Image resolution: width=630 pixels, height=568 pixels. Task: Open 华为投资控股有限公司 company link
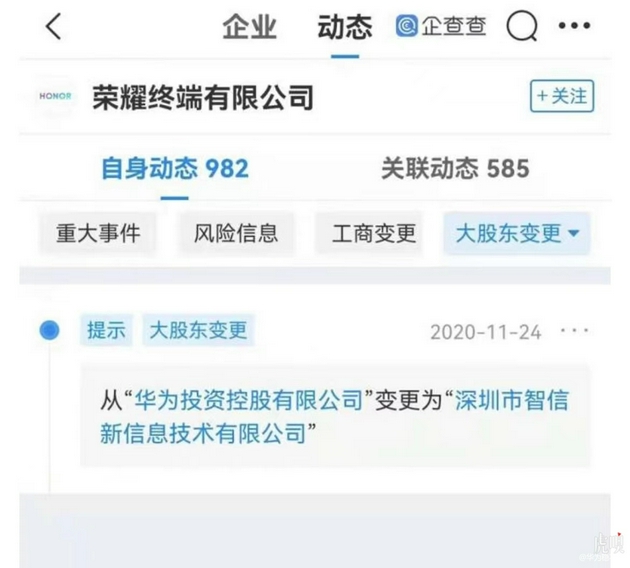click(x=247, y=401)
